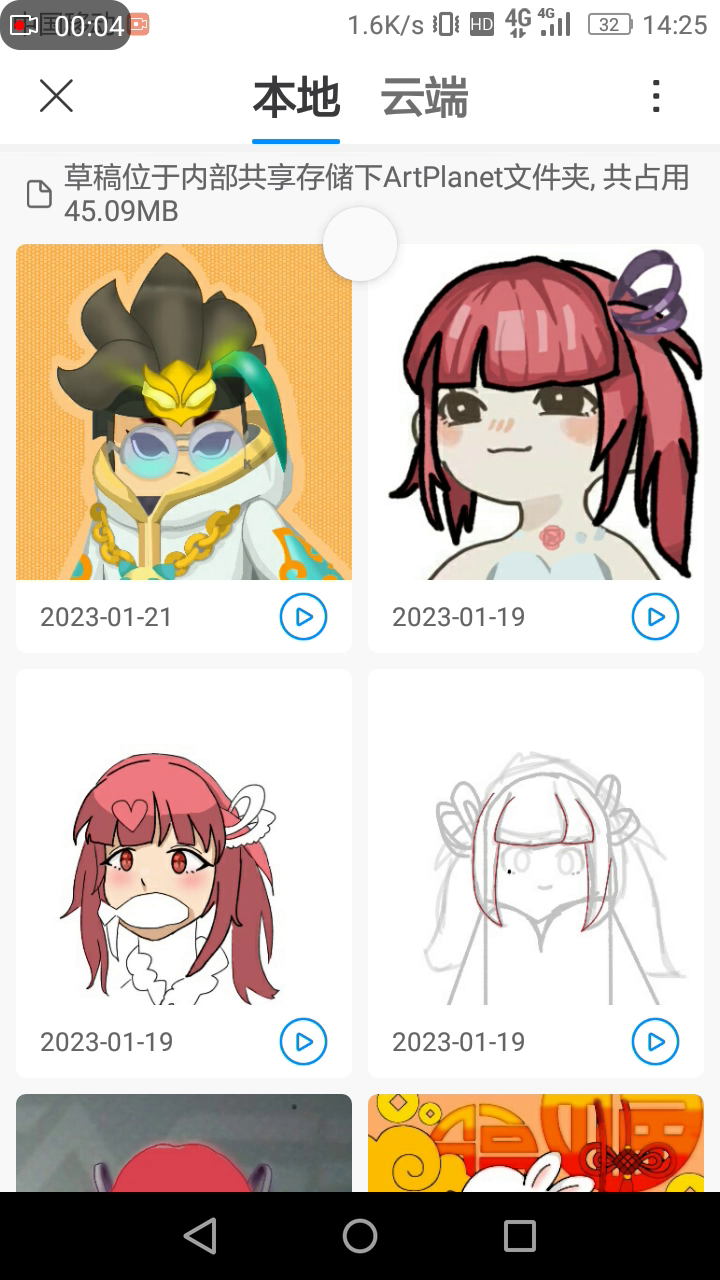Play the replay of the 2023-01-21 draft
720x1280 pixels.
pyautogui.click(x=303, y=617)
